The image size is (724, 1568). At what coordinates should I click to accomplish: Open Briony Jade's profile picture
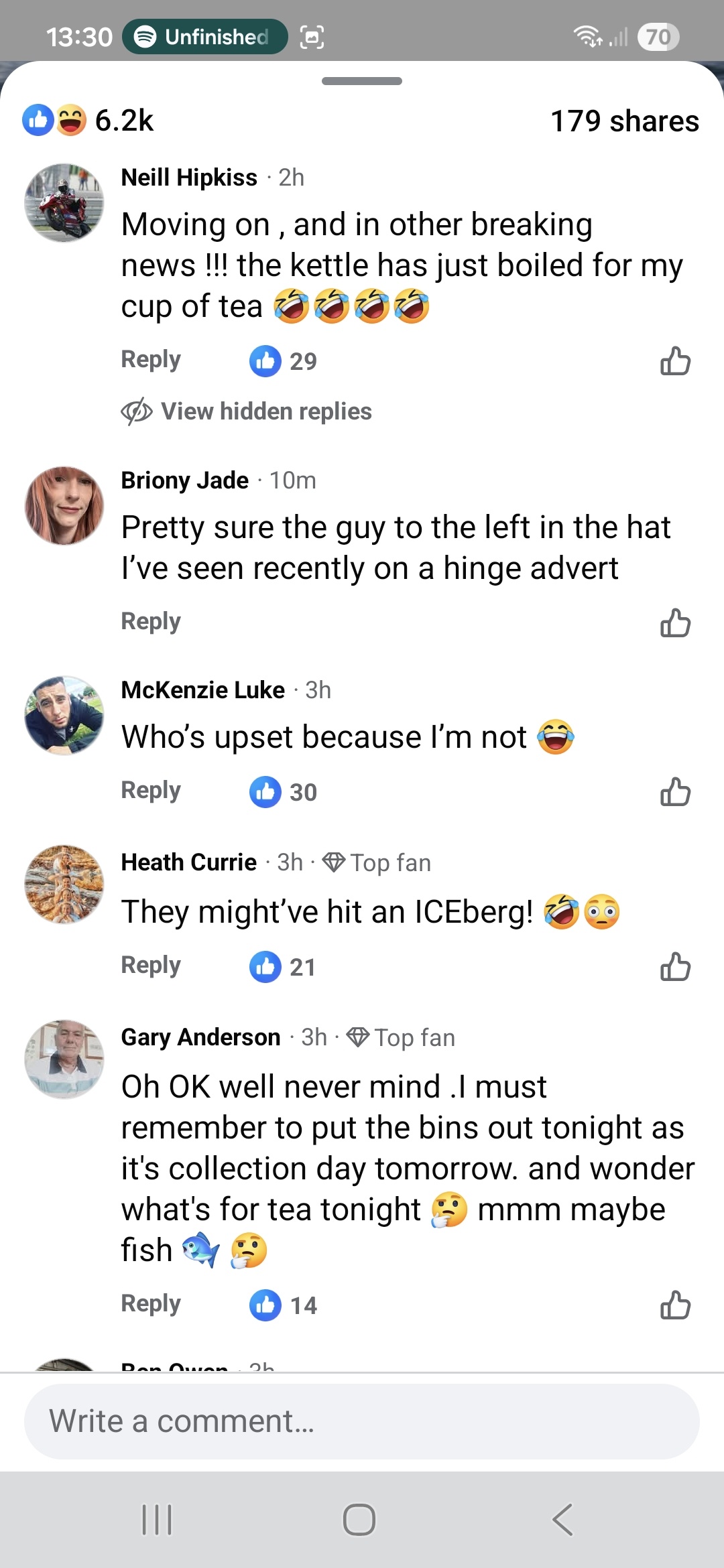click(x=64, y=506)
